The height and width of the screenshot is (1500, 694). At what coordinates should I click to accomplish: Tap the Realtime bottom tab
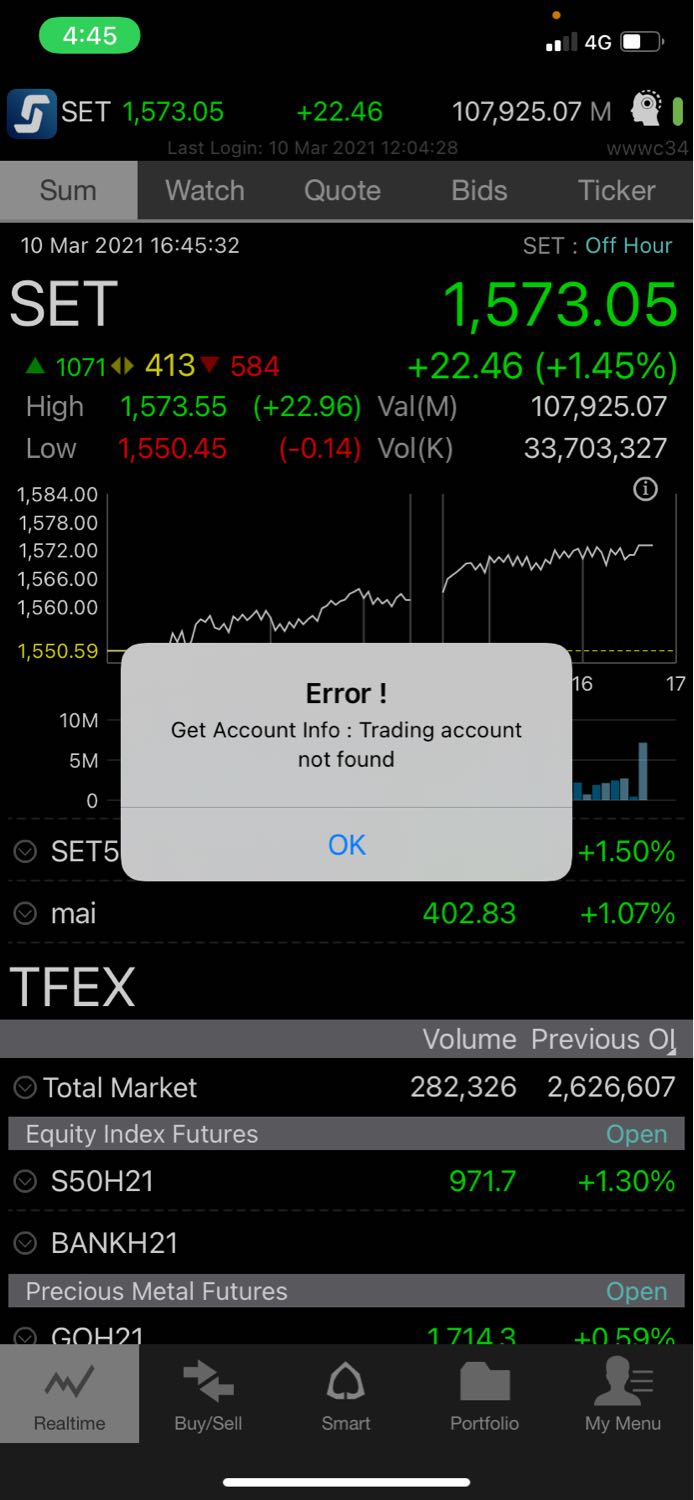click(x=69, y=1394)
